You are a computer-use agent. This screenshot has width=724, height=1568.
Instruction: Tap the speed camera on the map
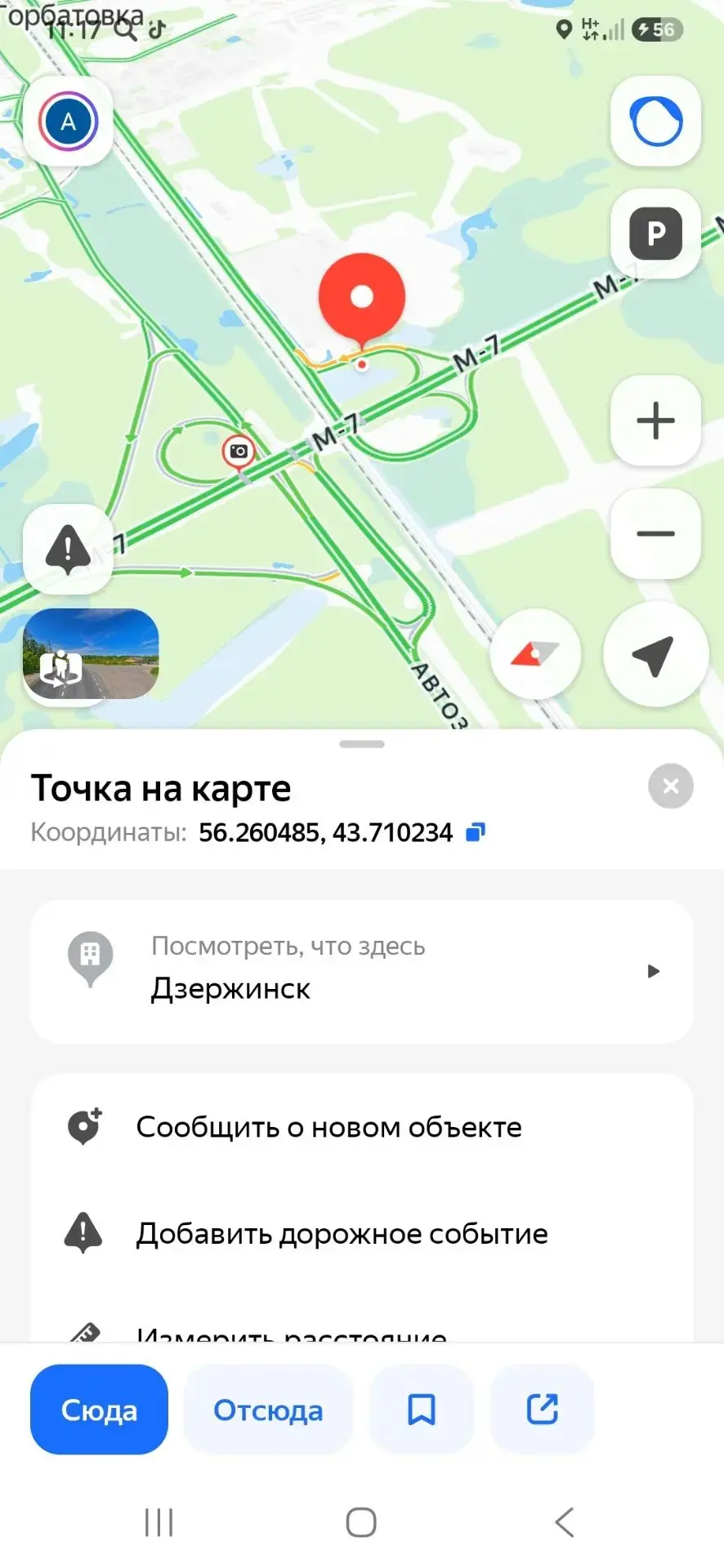(239, 451)
